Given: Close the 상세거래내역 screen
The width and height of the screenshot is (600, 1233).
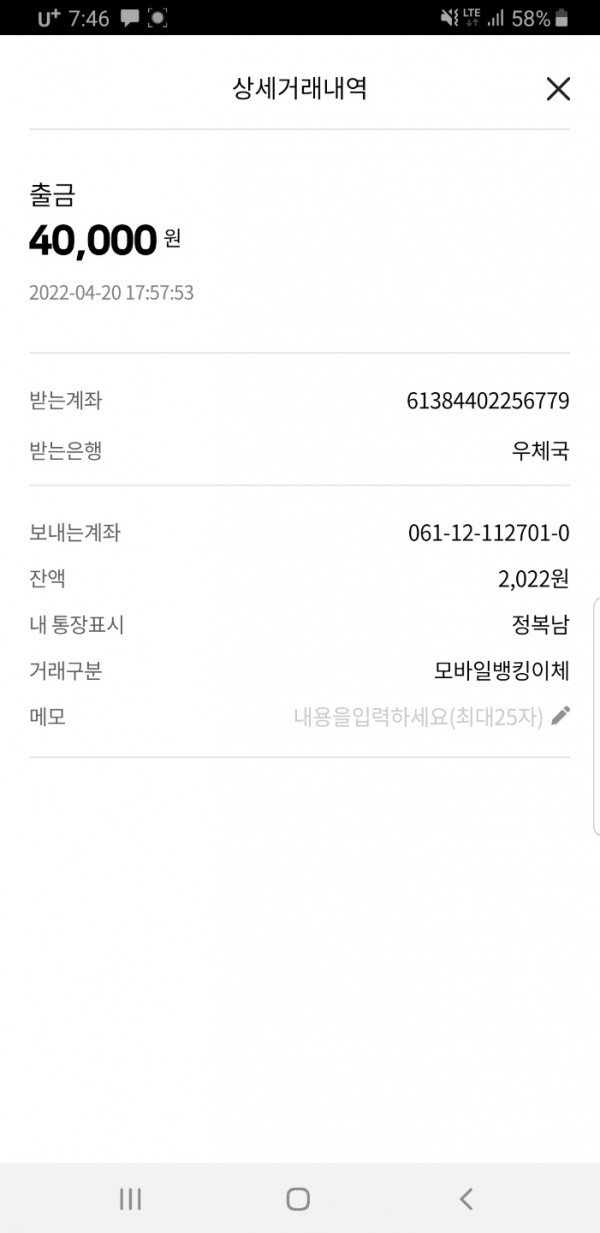Looking at the screenshot, I should (x=558, y=89).
